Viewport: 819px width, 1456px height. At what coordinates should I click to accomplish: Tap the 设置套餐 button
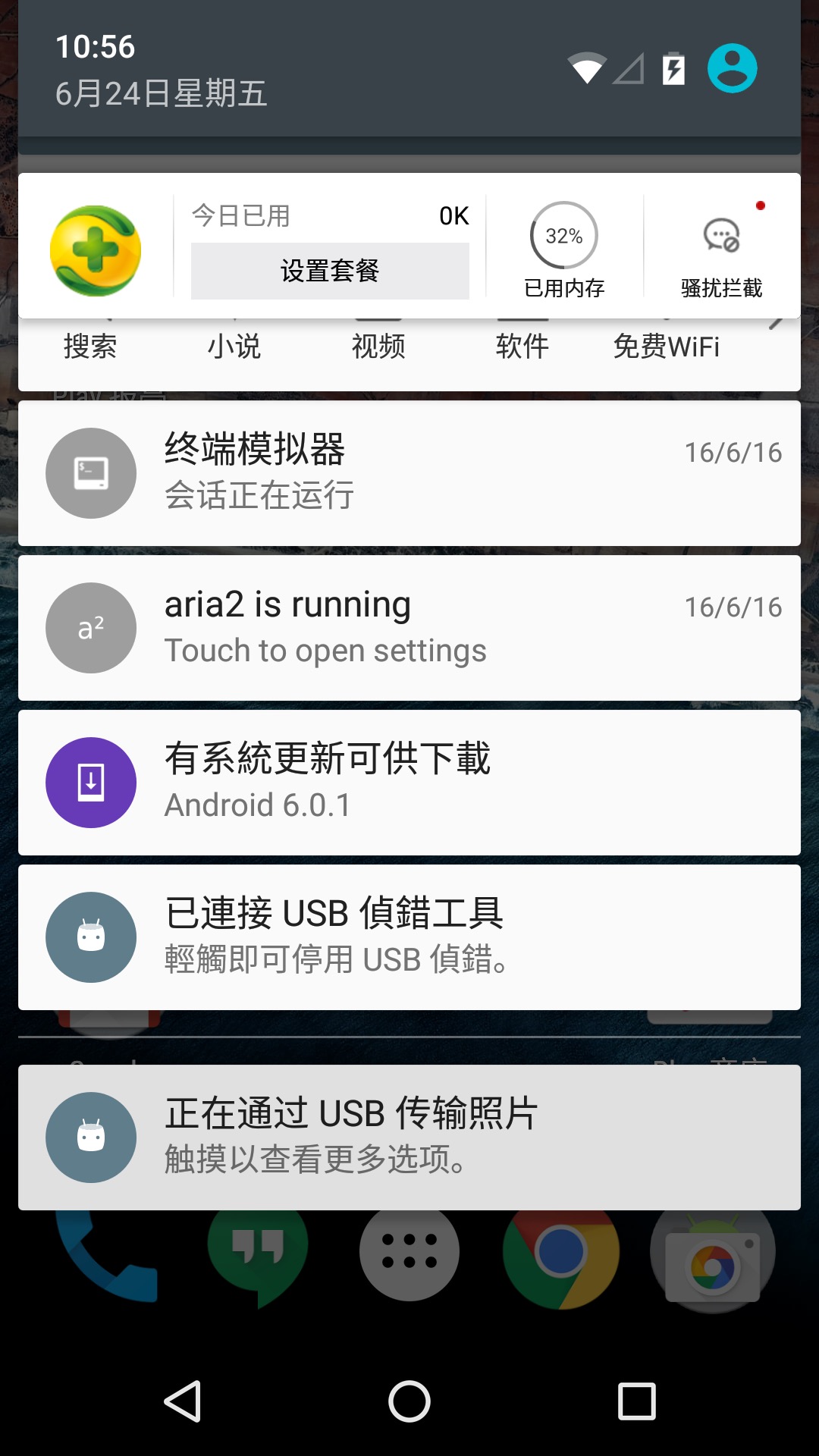(330, 271)
